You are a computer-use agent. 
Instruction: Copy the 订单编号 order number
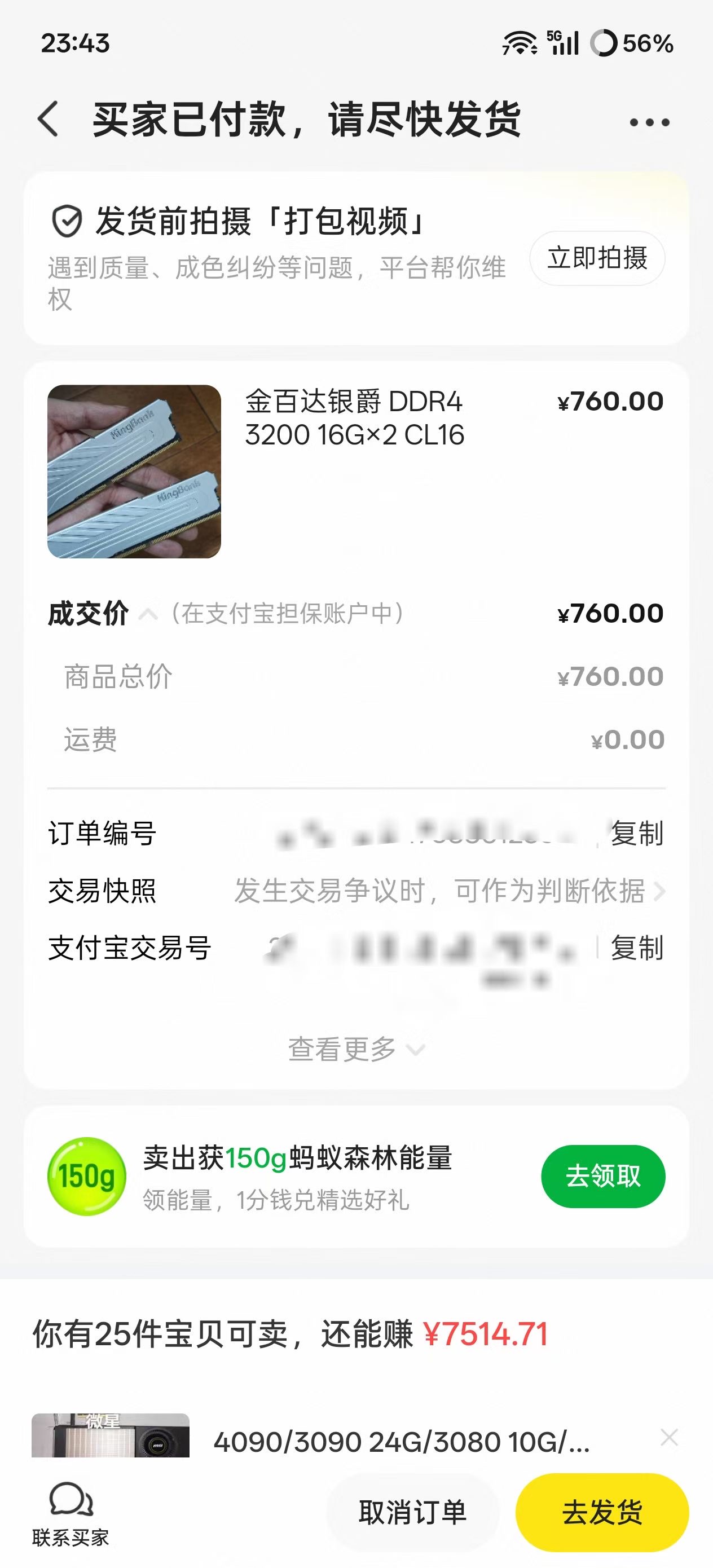(636, 833)
